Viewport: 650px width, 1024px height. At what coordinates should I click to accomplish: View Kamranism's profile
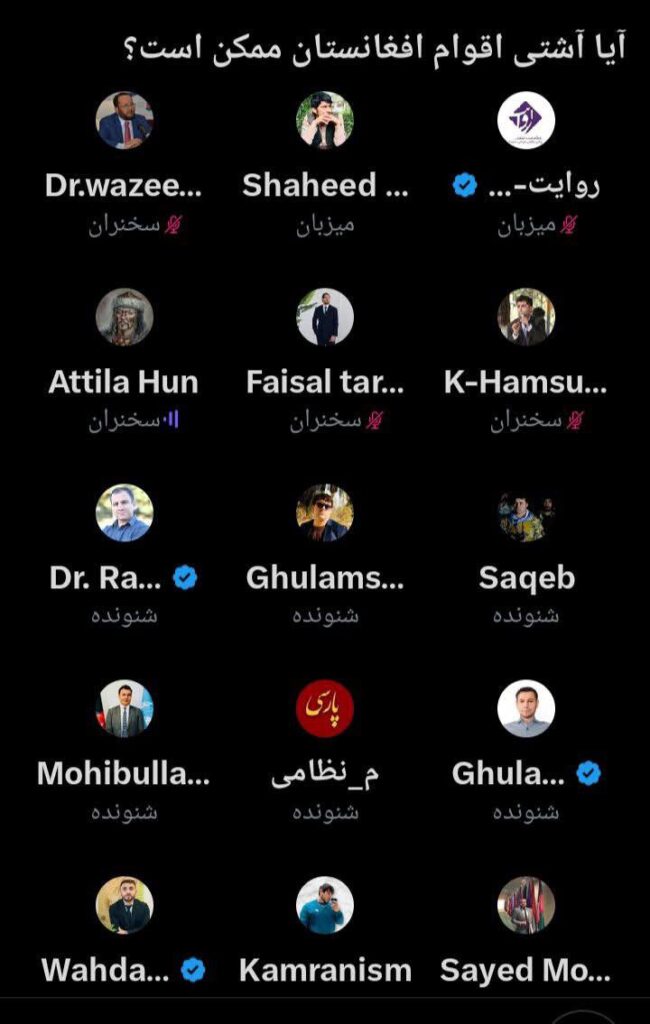[x=325, y=905]
